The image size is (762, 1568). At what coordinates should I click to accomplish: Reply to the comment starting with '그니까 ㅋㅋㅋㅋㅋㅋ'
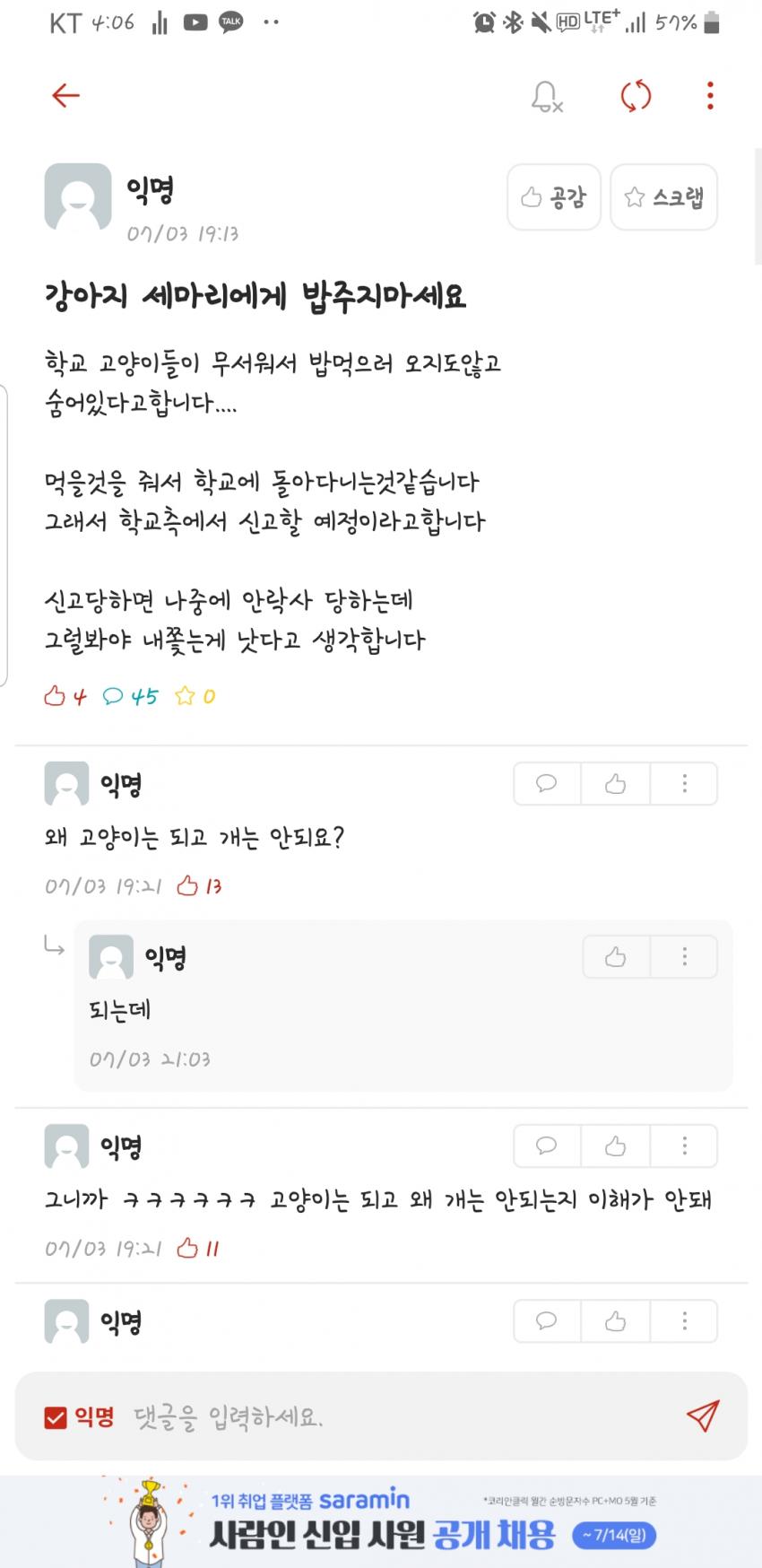[x=547, y=1146]
